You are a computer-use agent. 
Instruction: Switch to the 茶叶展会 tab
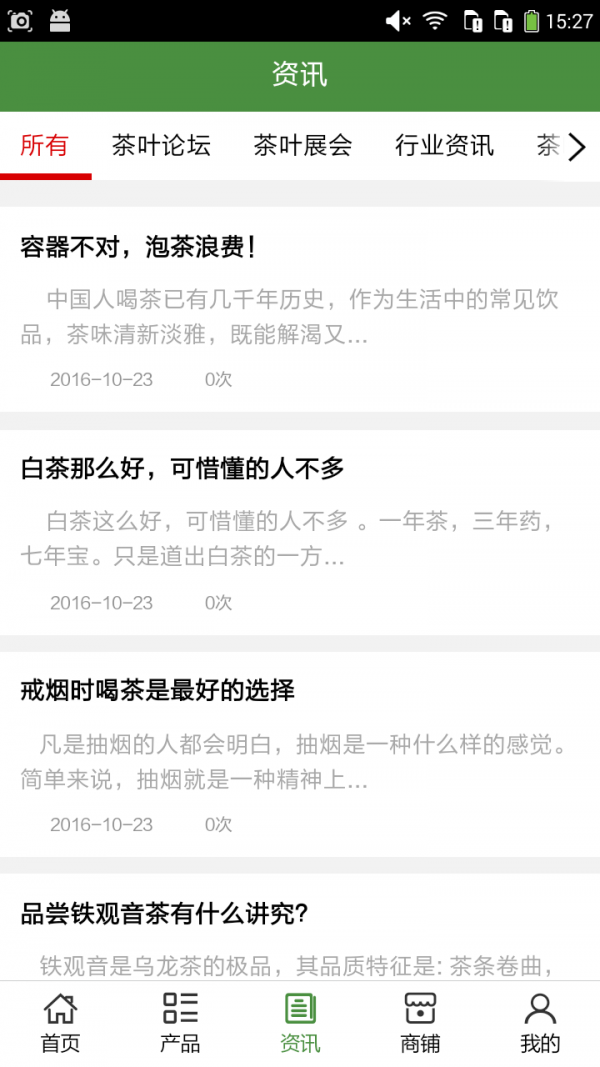[303, 146]
